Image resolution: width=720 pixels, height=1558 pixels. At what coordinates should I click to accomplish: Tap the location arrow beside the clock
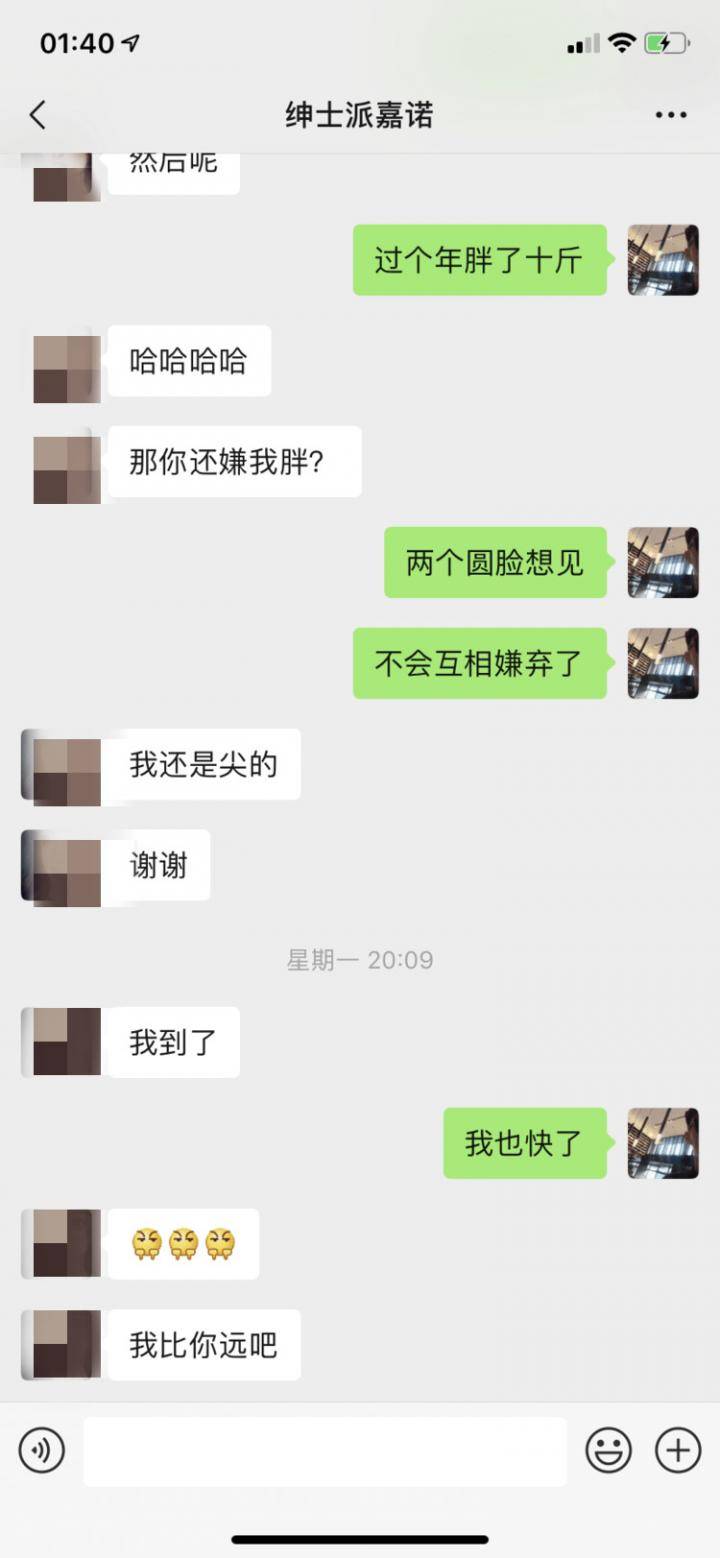(x=127, y=42)
